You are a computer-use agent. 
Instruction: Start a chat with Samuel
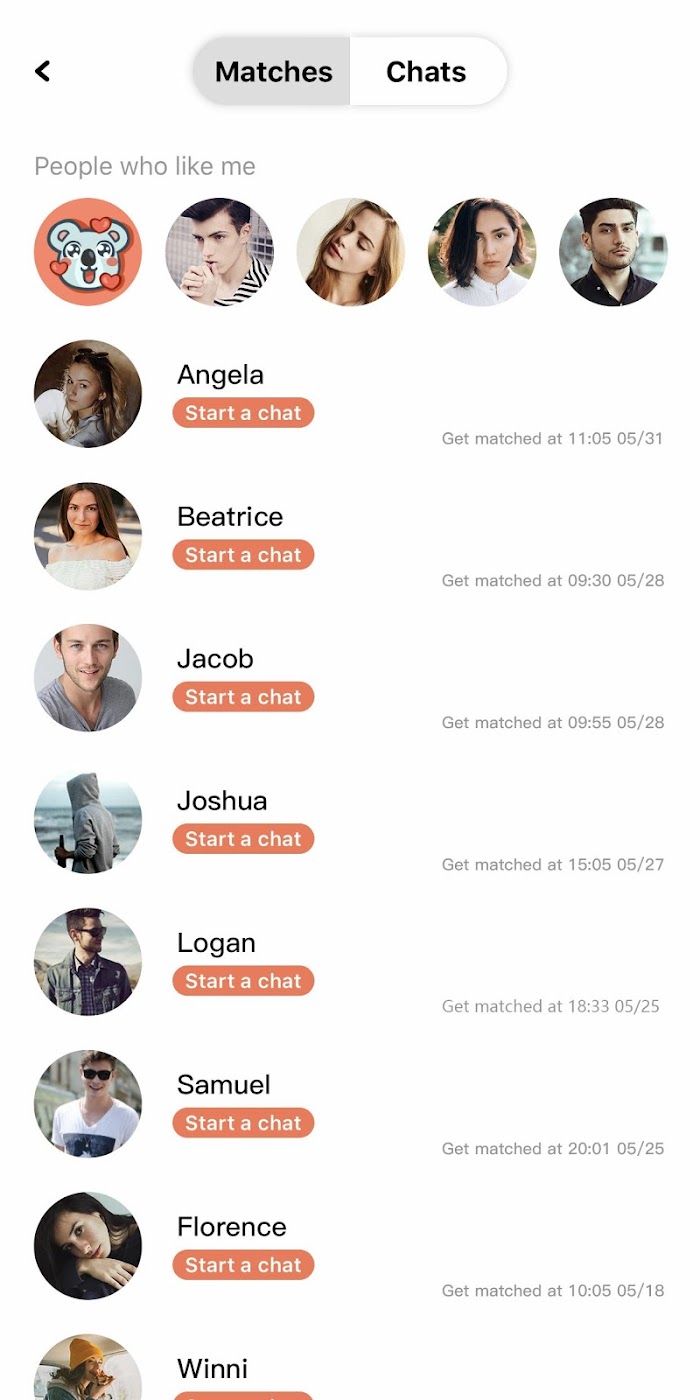click(x=243, y=1123)
